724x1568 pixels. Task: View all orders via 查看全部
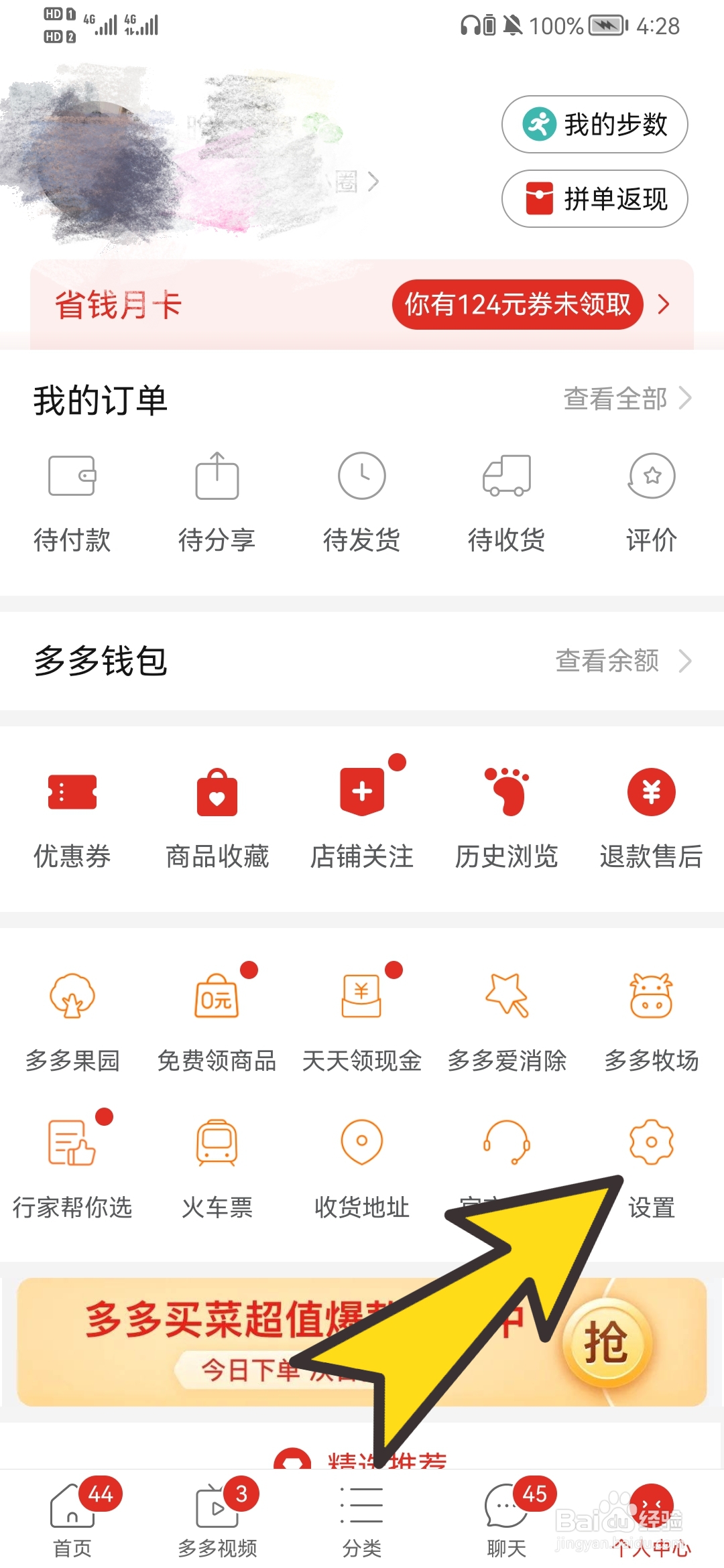tap(626, 399)
